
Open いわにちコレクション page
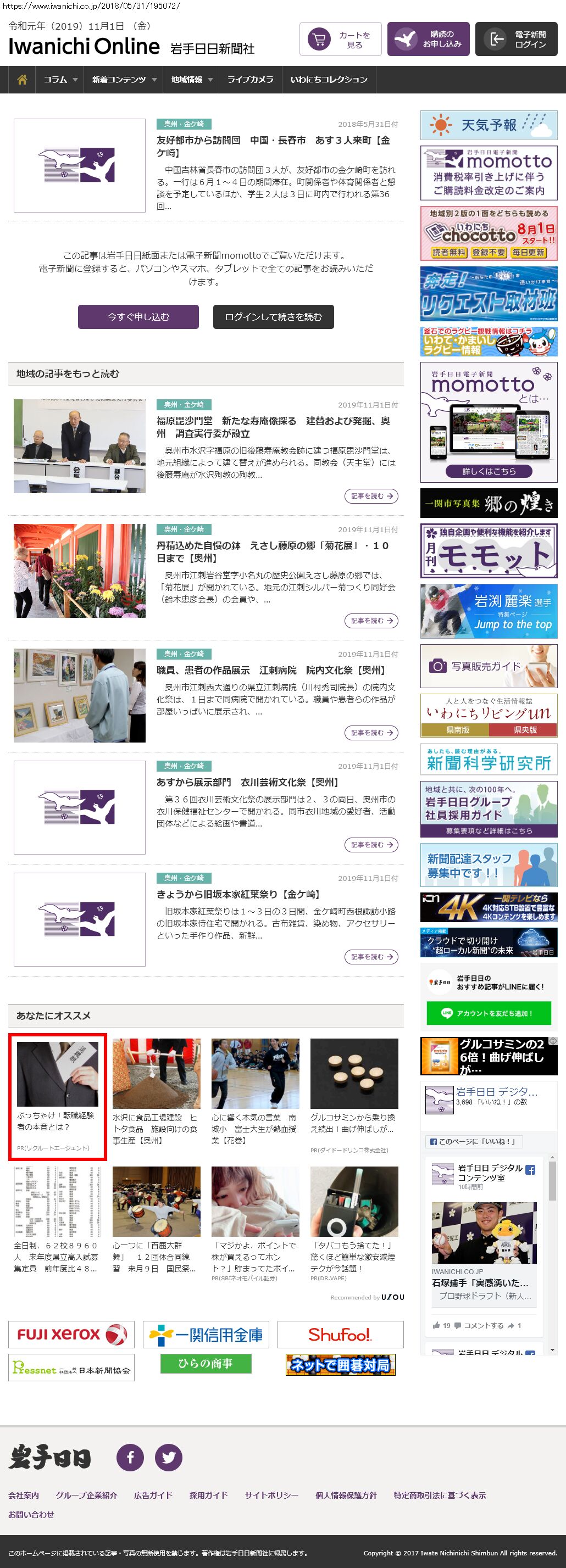tap(329, 80)
